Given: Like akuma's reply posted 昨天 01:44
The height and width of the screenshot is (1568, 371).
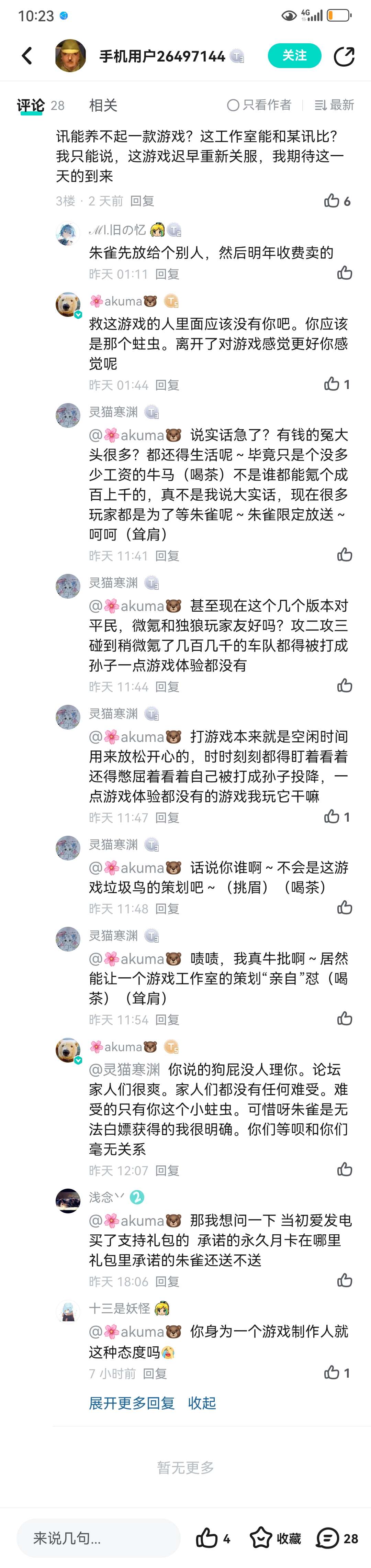Looking at the screenshot, I should (x=332, y=383).
